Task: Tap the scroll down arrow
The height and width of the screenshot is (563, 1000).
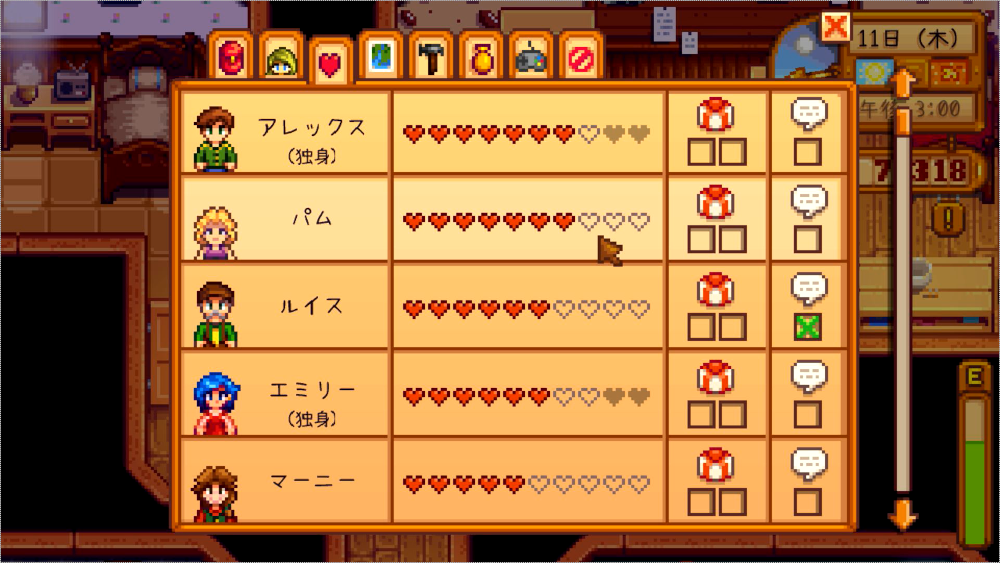Action: (902, 516)
